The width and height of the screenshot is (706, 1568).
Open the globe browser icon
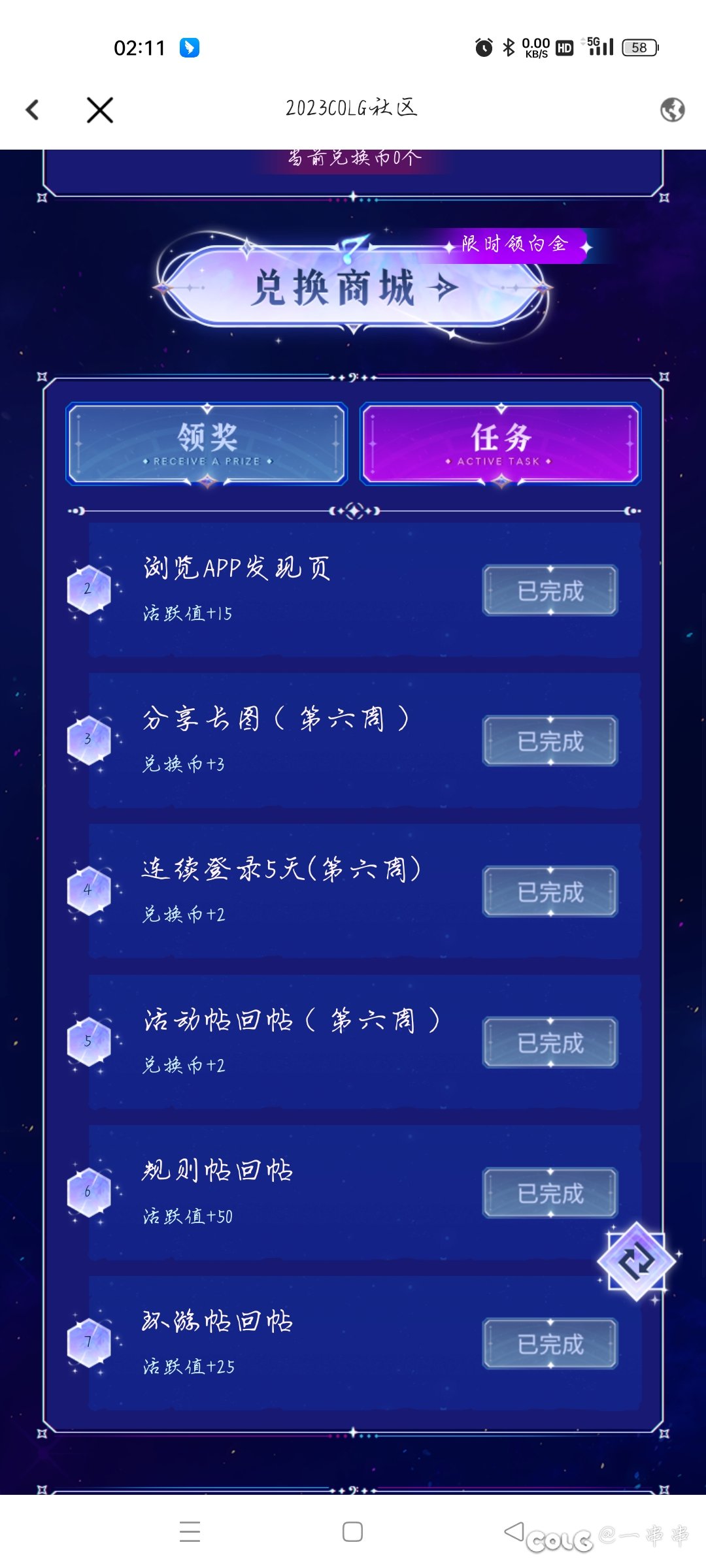coord(672,110)
